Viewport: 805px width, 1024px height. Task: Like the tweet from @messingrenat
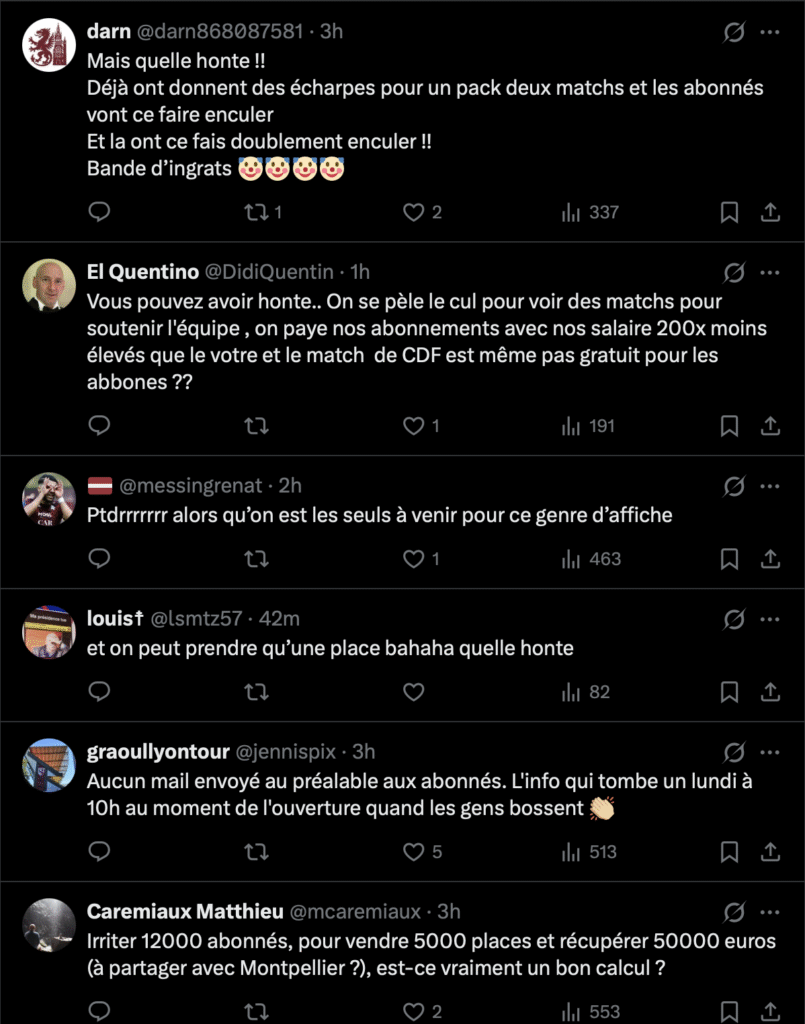pyautogui.click(x=413, y=559)
